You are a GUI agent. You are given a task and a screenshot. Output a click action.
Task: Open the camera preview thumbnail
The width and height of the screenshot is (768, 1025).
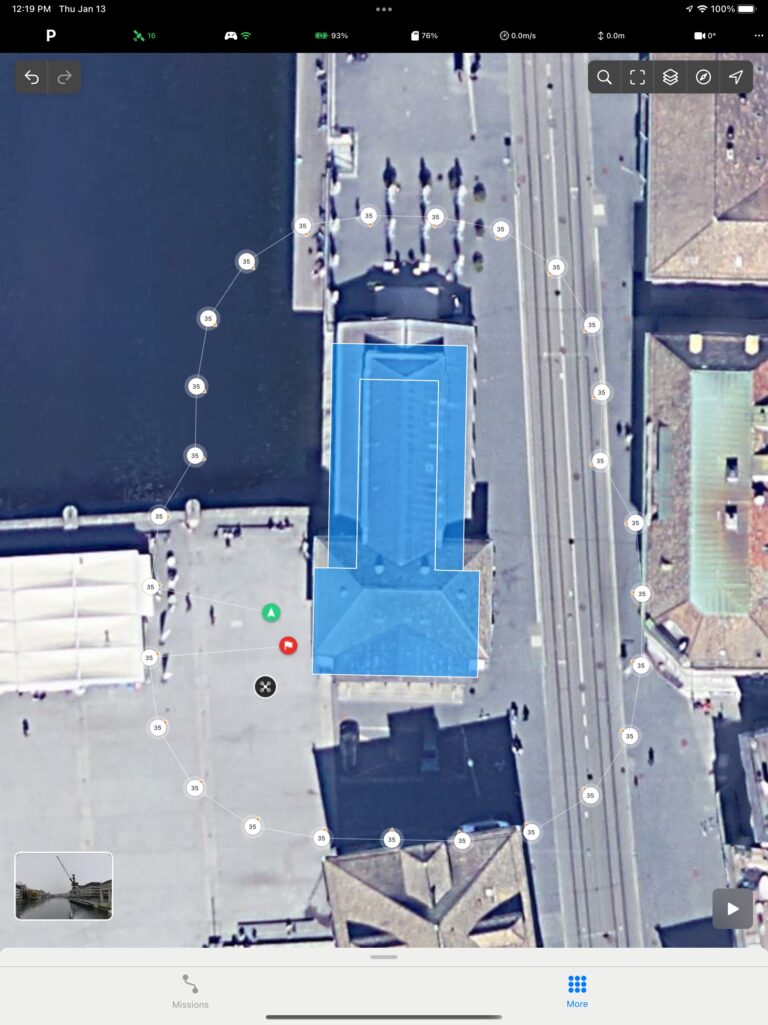pos(64,886)
